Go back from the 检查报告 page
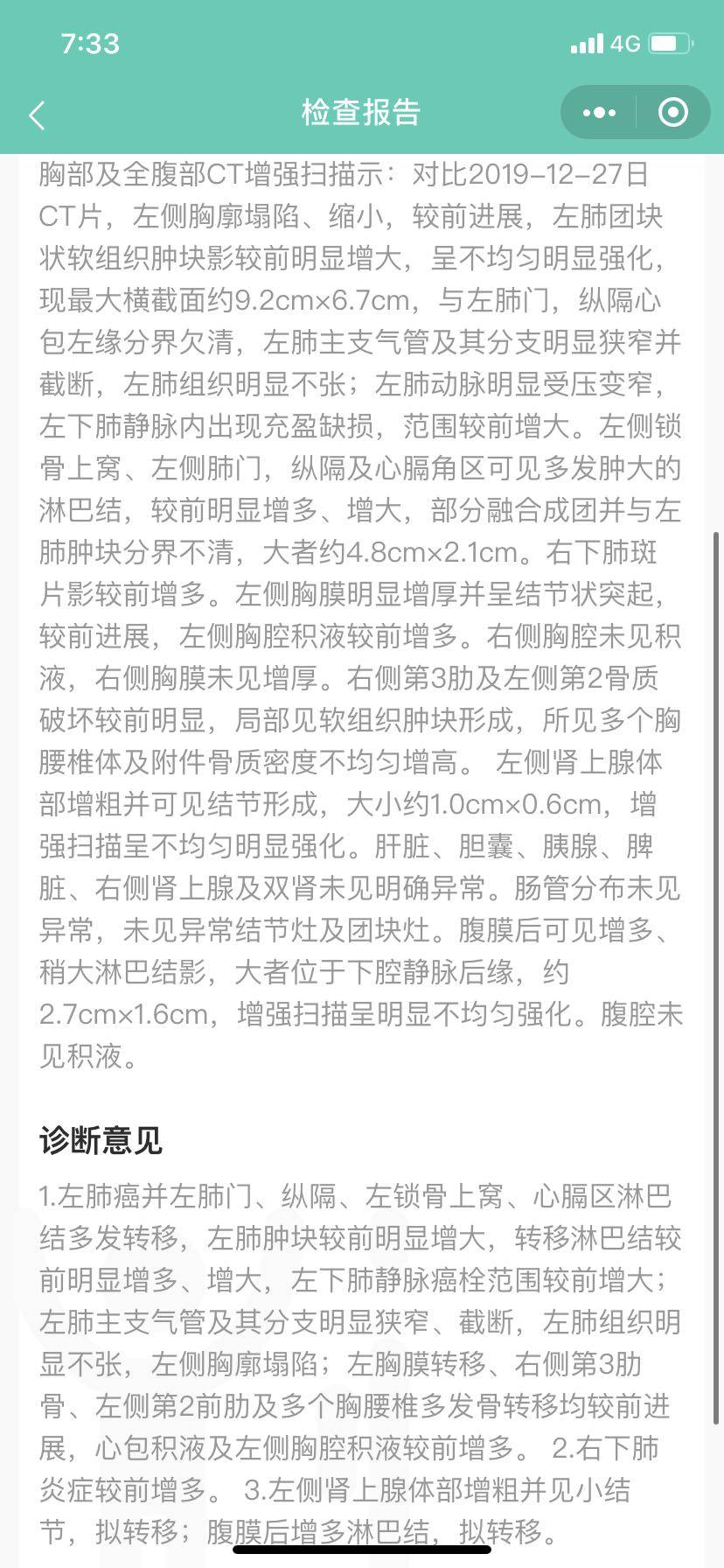The height and width of the screenshot is (1568, 724). pos(37,115)
